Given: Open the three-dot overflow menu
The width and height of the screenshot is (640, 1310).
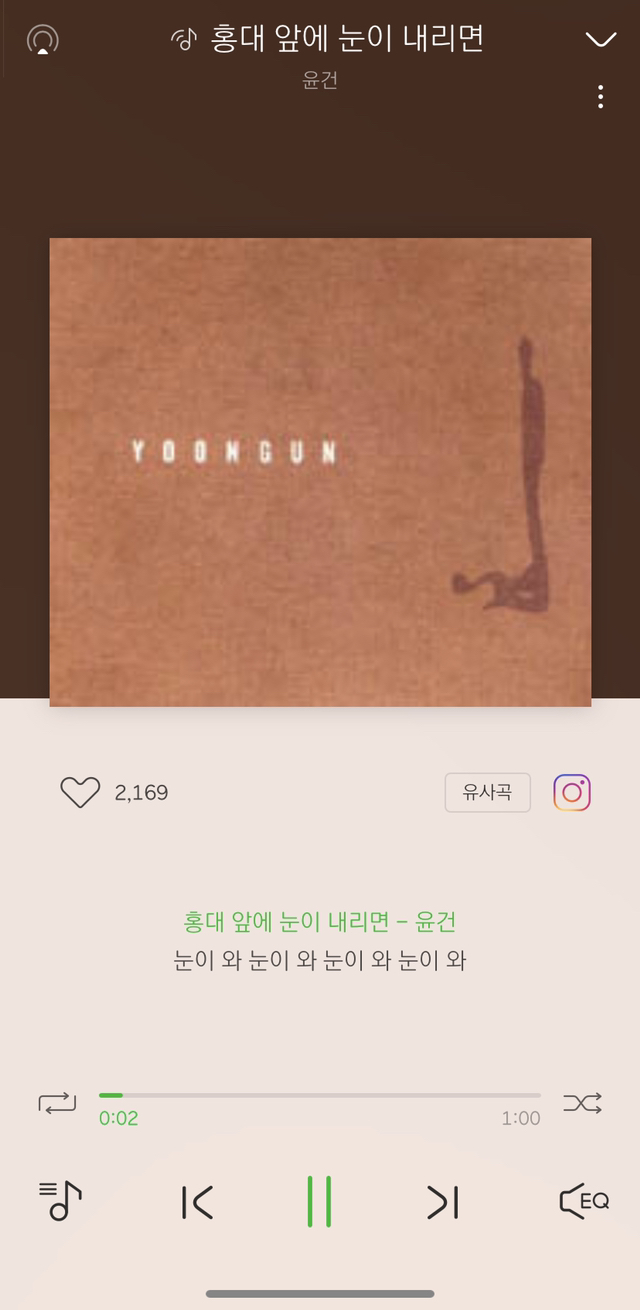Looking at the screenshot, I should tap(600, 96).
